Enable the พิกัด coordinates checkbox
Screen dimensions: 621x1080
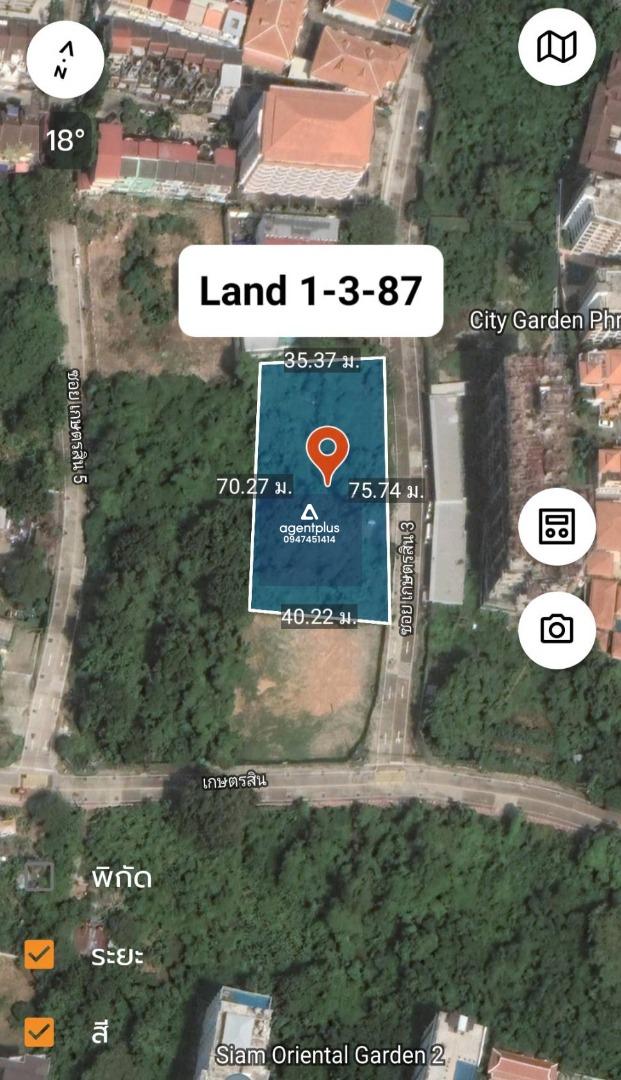point(39,877)
